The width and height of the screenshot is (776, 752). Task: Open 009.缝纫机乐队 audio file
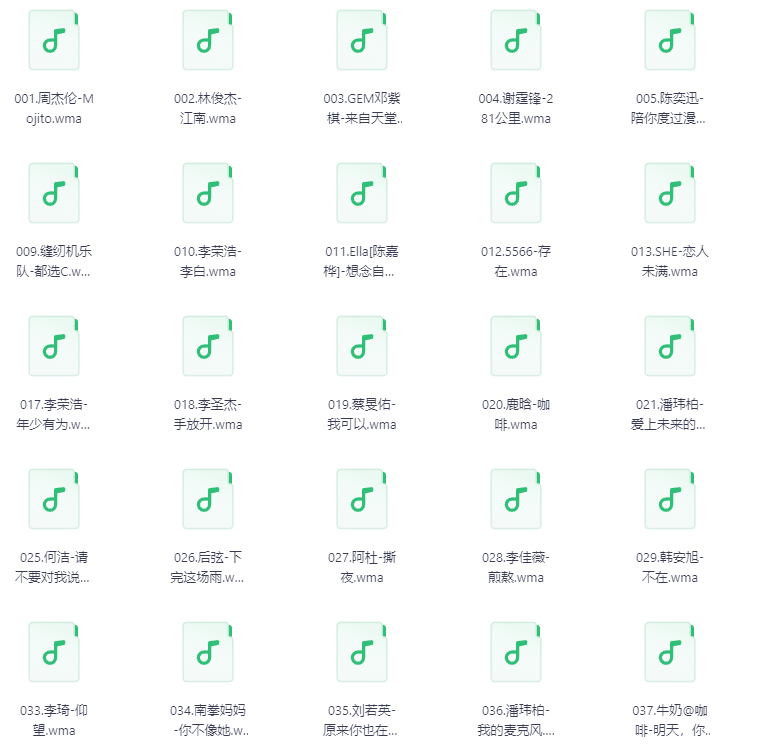coord(54,192)
